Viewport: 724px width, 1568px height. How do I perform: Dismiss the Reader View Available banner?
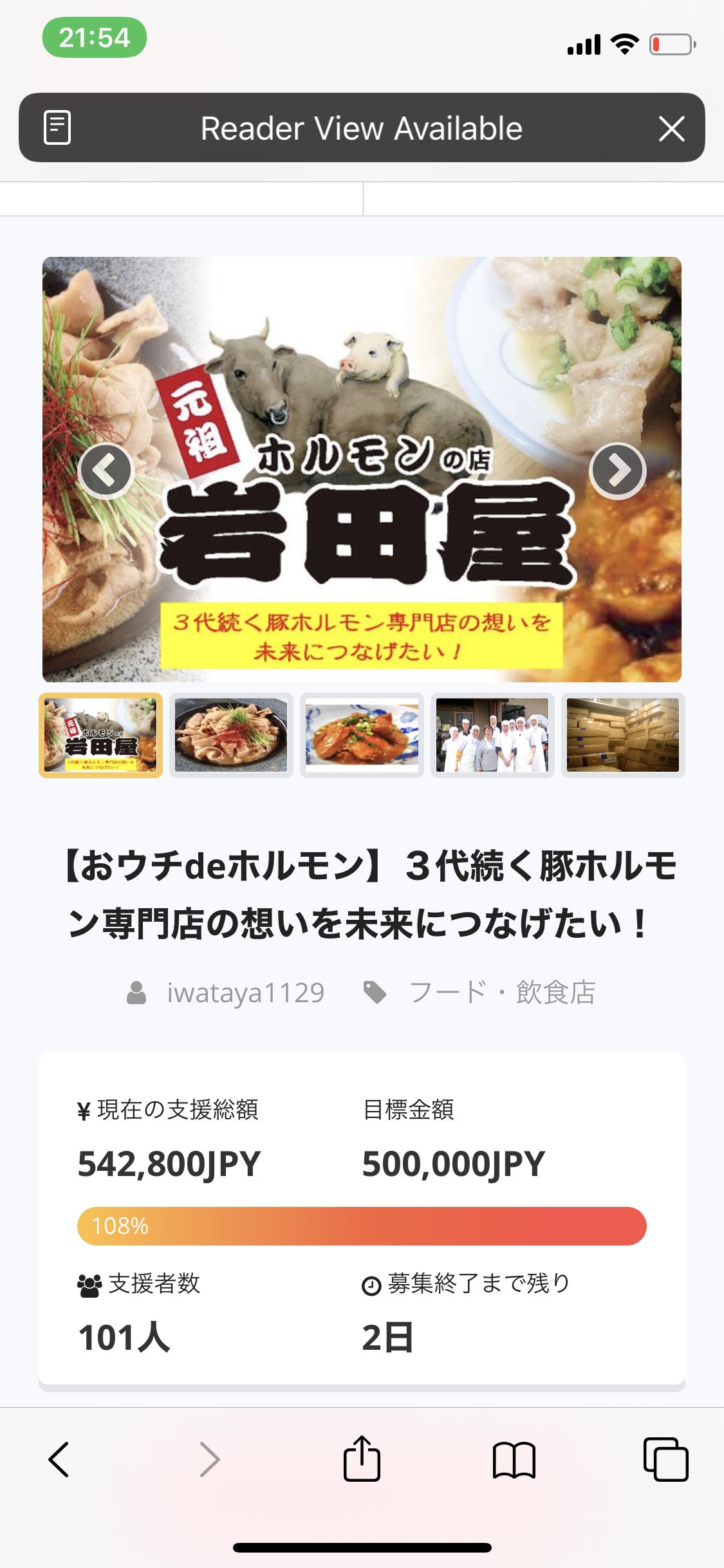(671, 129)
